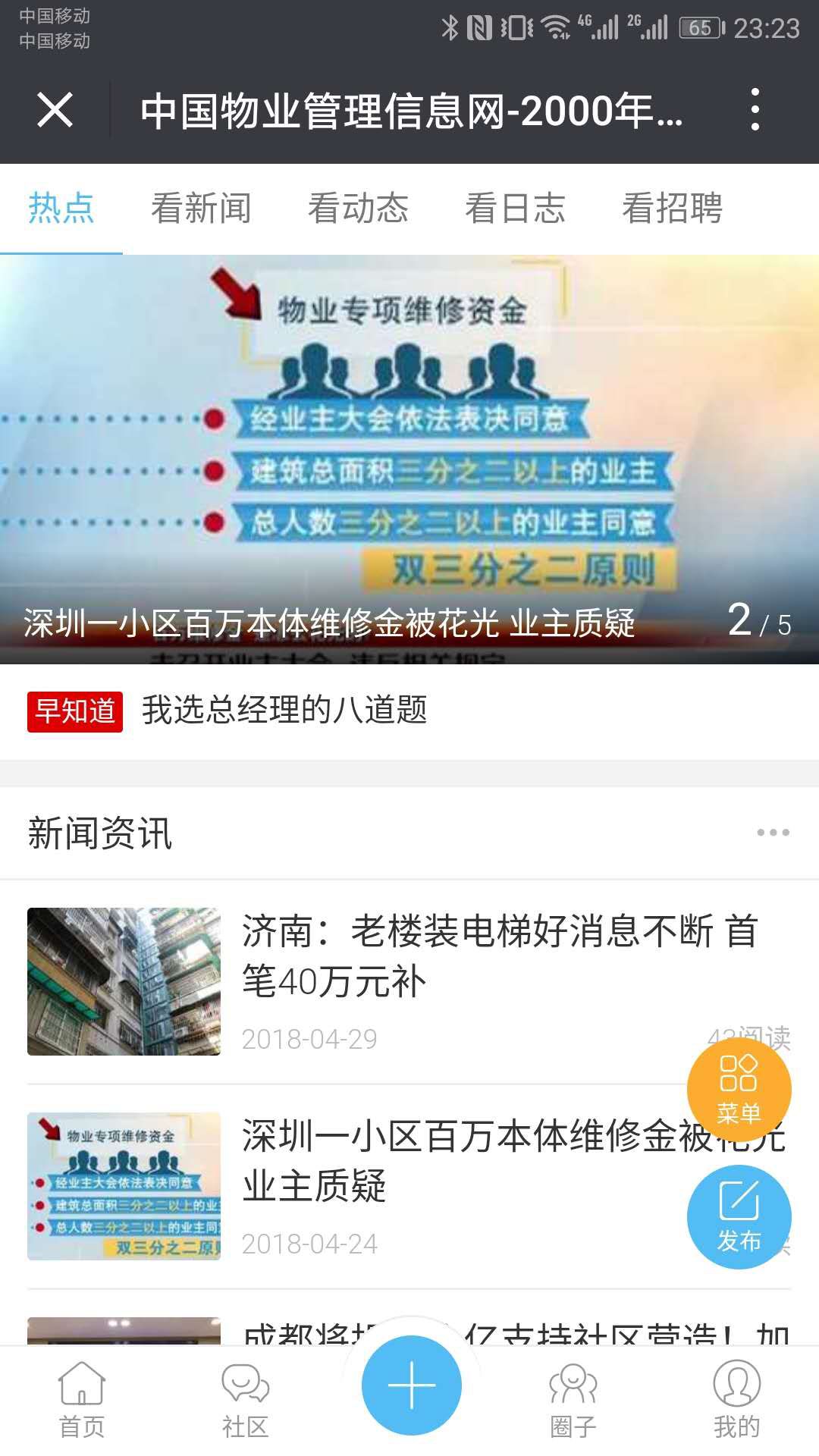Tap the carousel page indicator 2/5
Screen dimensions: 819x1456
pos(758,619)
